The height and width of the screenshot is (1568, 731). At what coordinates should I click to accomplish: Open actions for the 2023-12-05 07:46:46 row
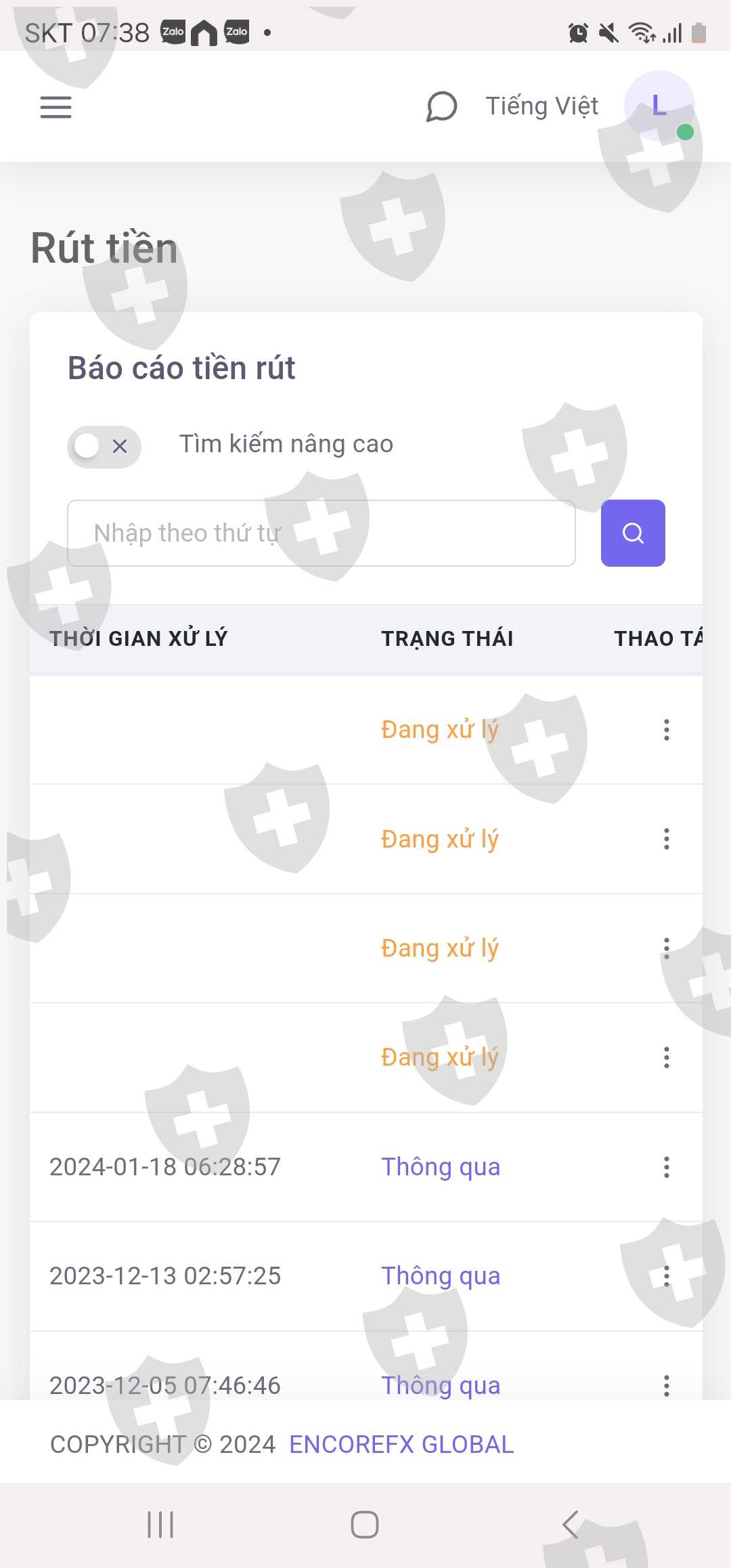[x=667, y=1385]
